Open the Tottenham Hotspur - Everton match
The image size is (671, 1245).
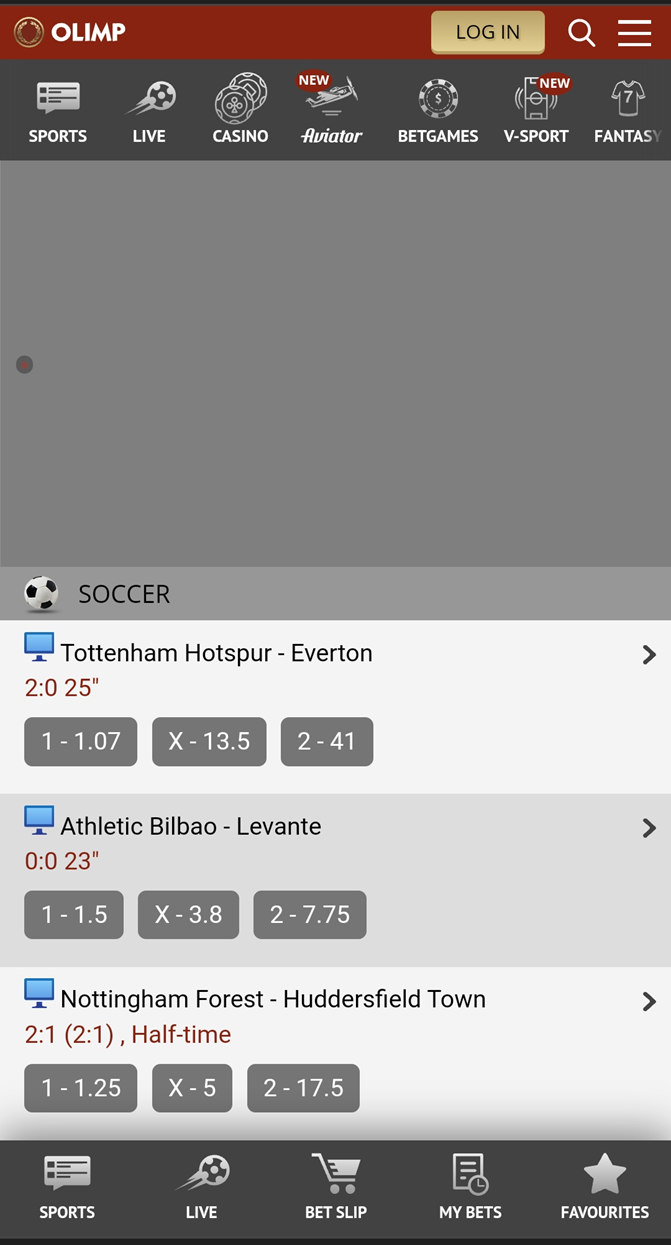pos(216,653)
